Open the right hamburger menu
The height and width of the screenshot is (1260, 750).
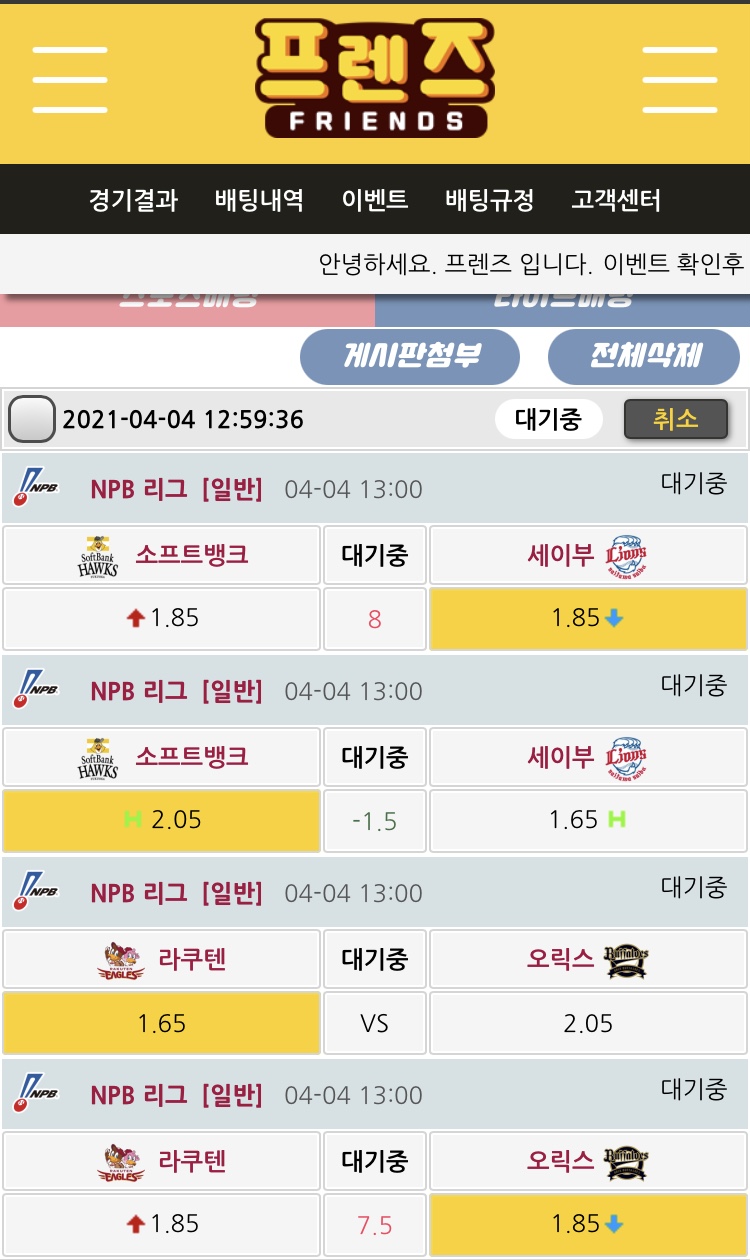click(x=680, y=79)
